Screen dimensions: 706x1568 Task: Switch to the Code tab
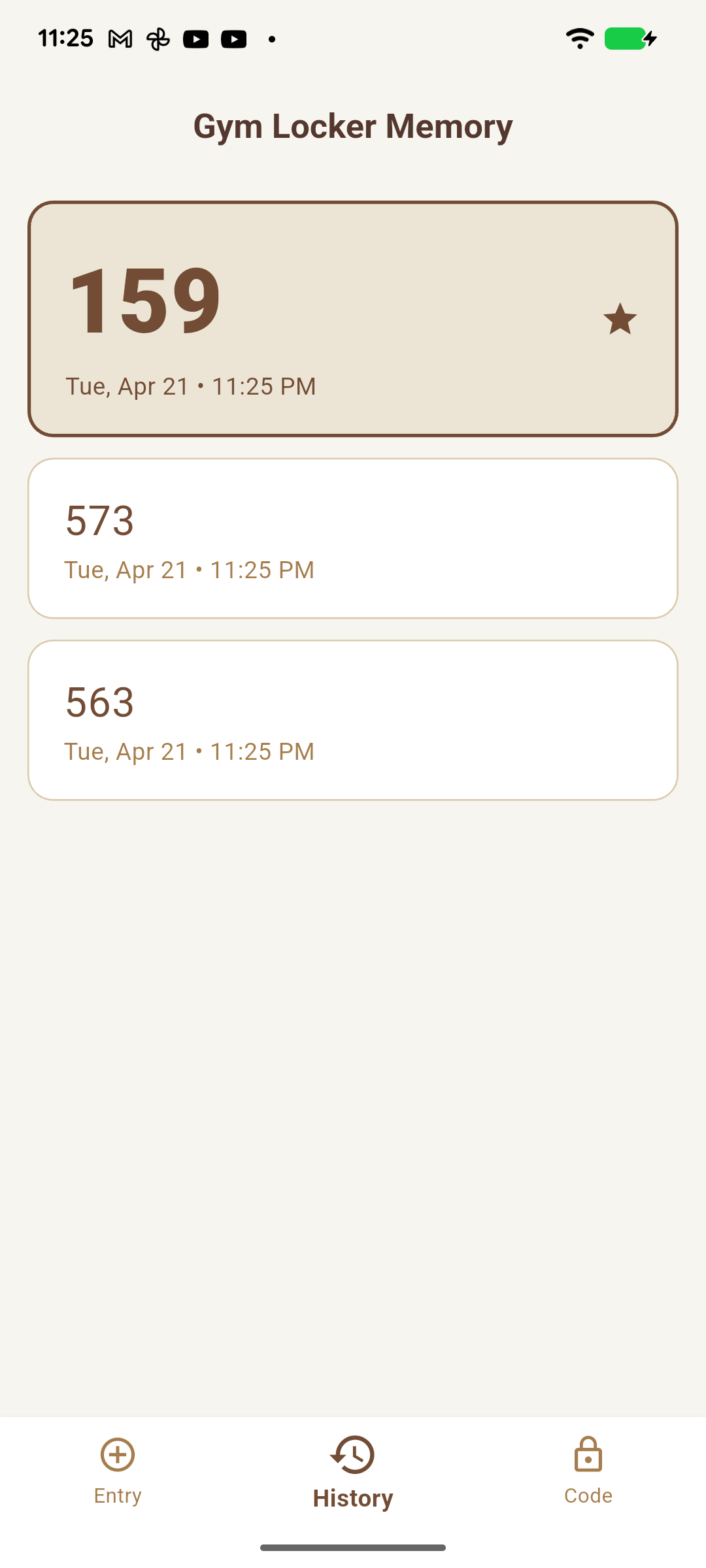[x=588, y=1477]
